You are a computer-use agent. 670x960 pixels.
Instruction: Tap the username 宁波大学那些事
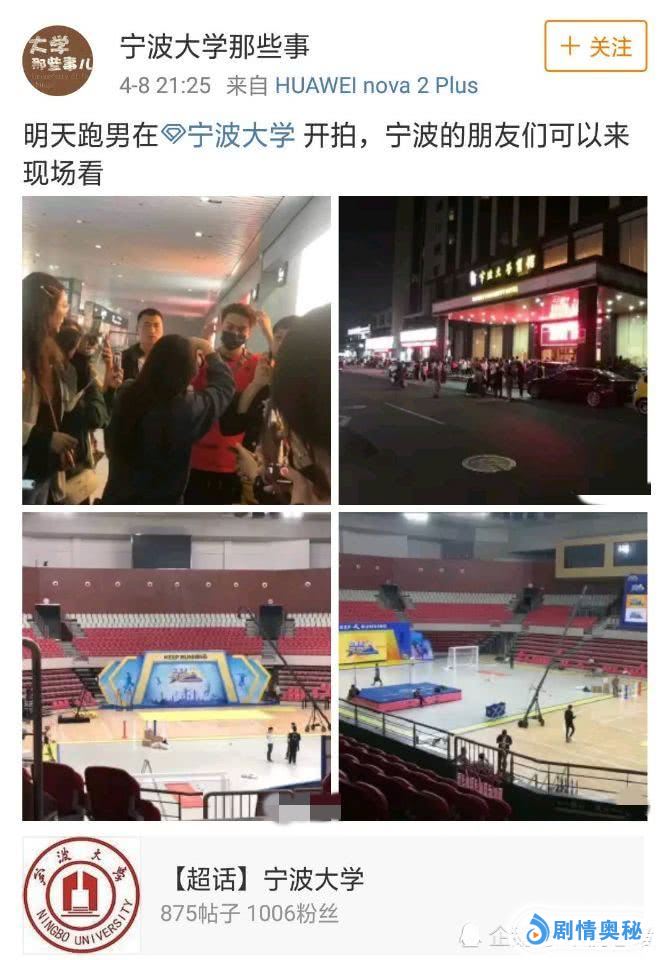coord(215,45)
